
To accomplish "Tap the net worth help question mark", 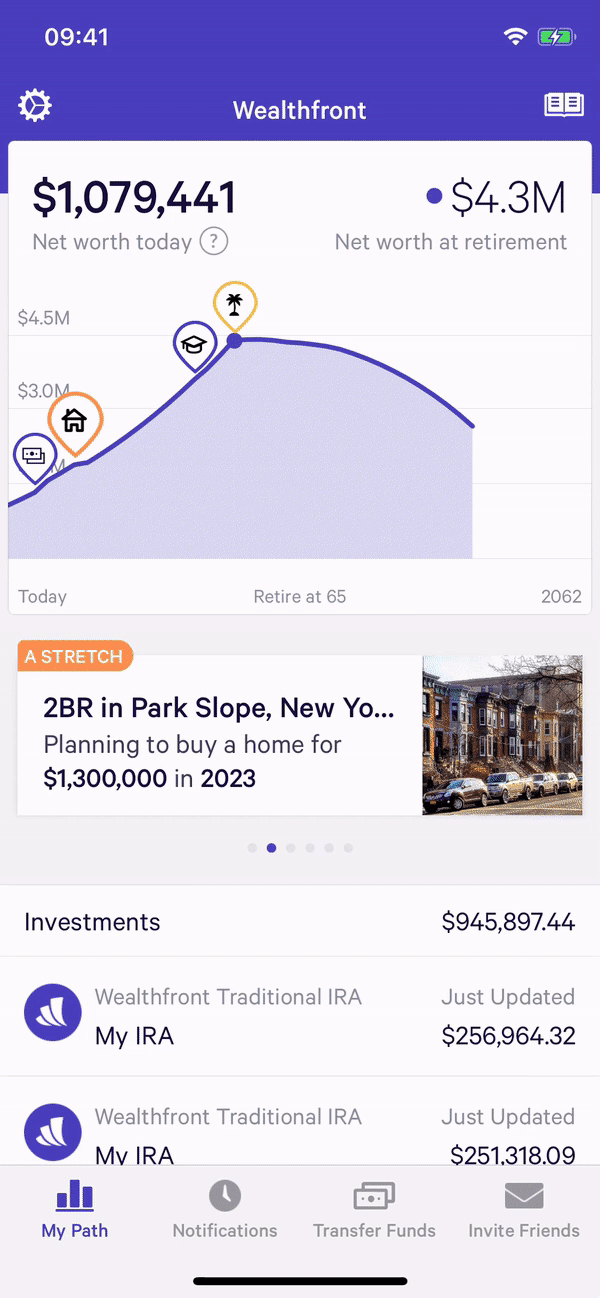I will (214, 241).
